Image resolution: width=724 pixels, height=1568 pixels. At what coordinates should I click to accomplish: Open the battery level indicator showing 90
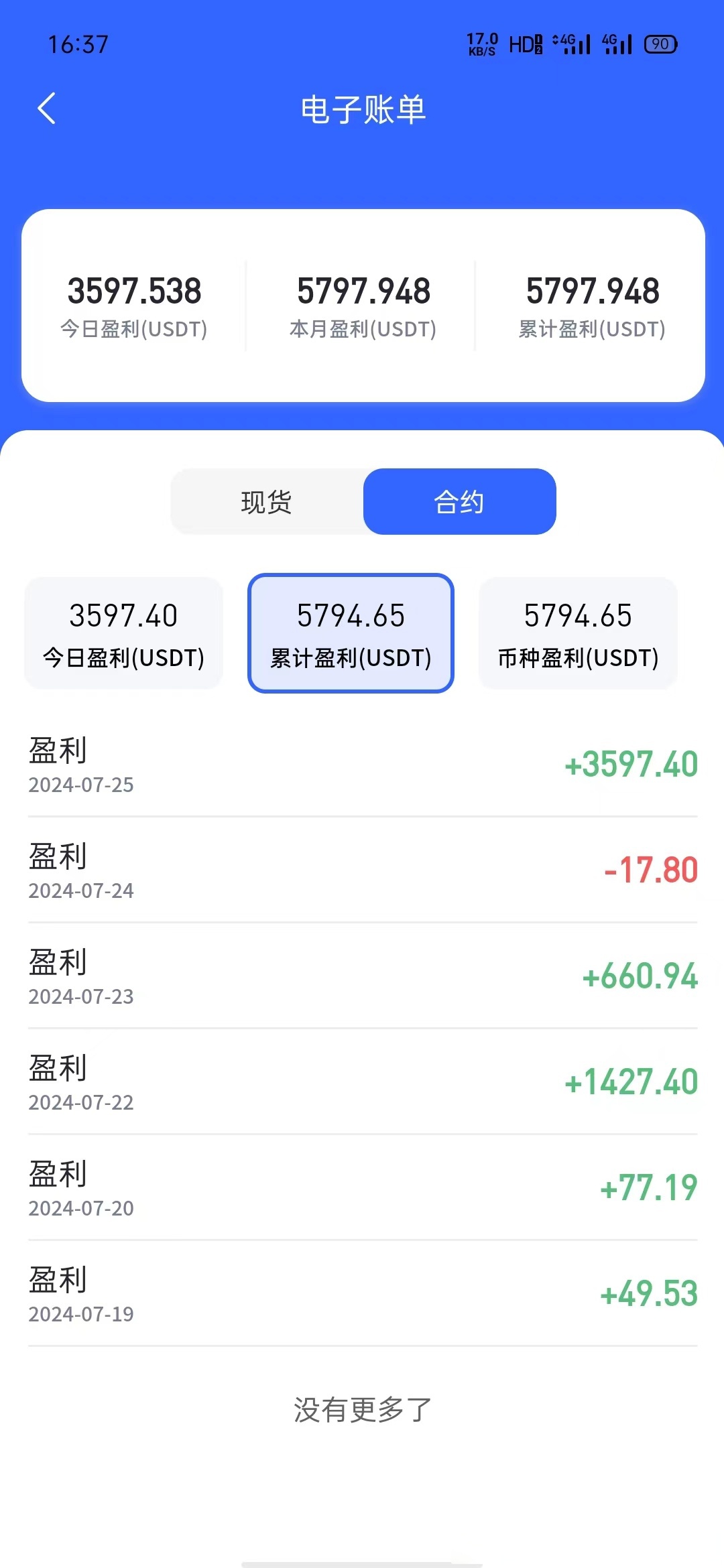pos(659,44)
